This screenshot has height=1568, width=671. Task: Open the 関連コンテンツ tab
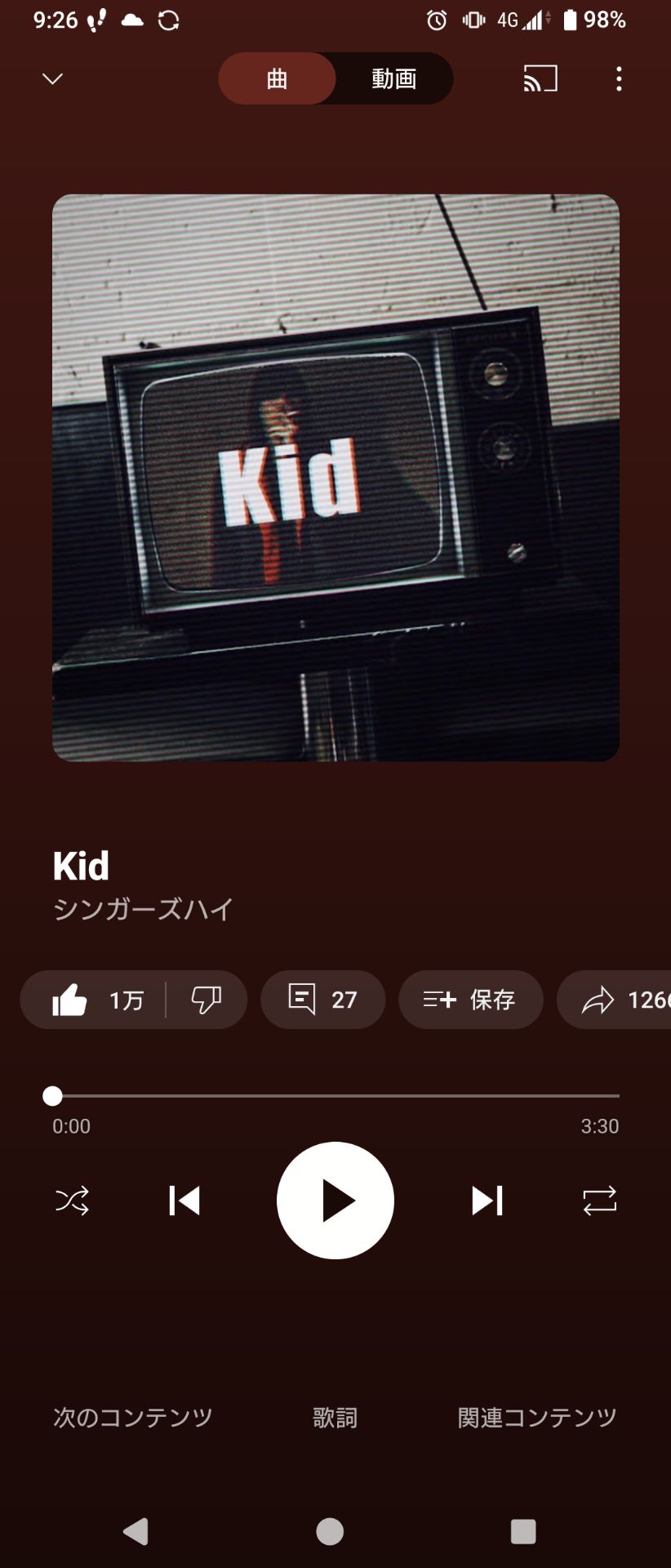click(x=536, y=1417)
